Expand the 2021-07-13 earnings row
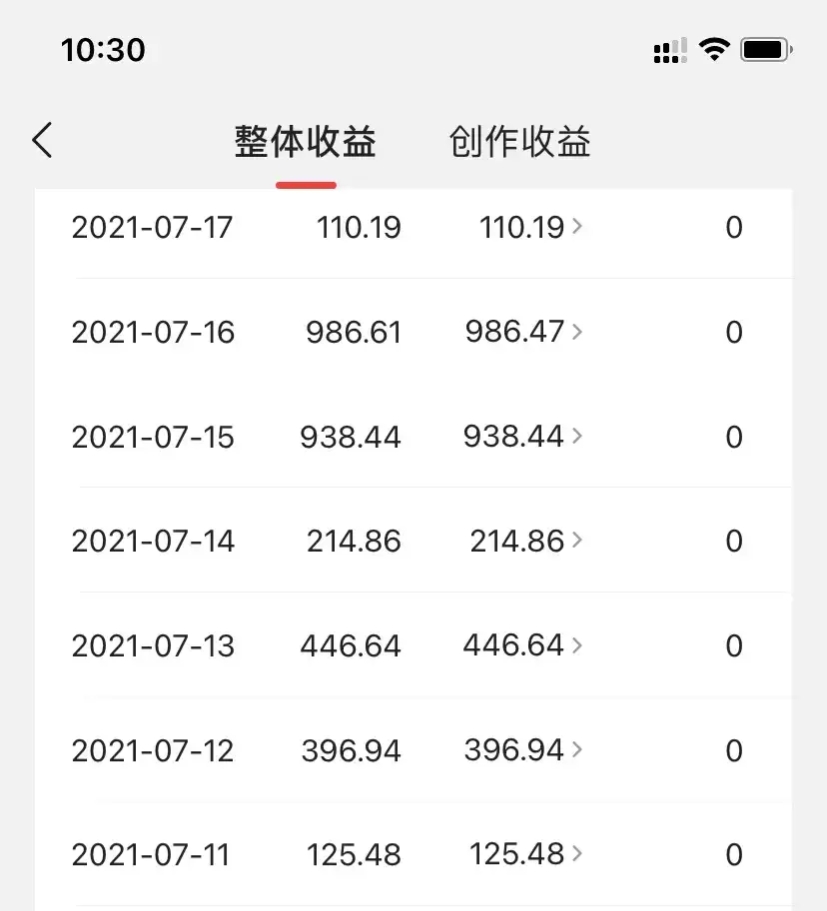The width and height of the screenshot is (827, 911). (578, 645)
